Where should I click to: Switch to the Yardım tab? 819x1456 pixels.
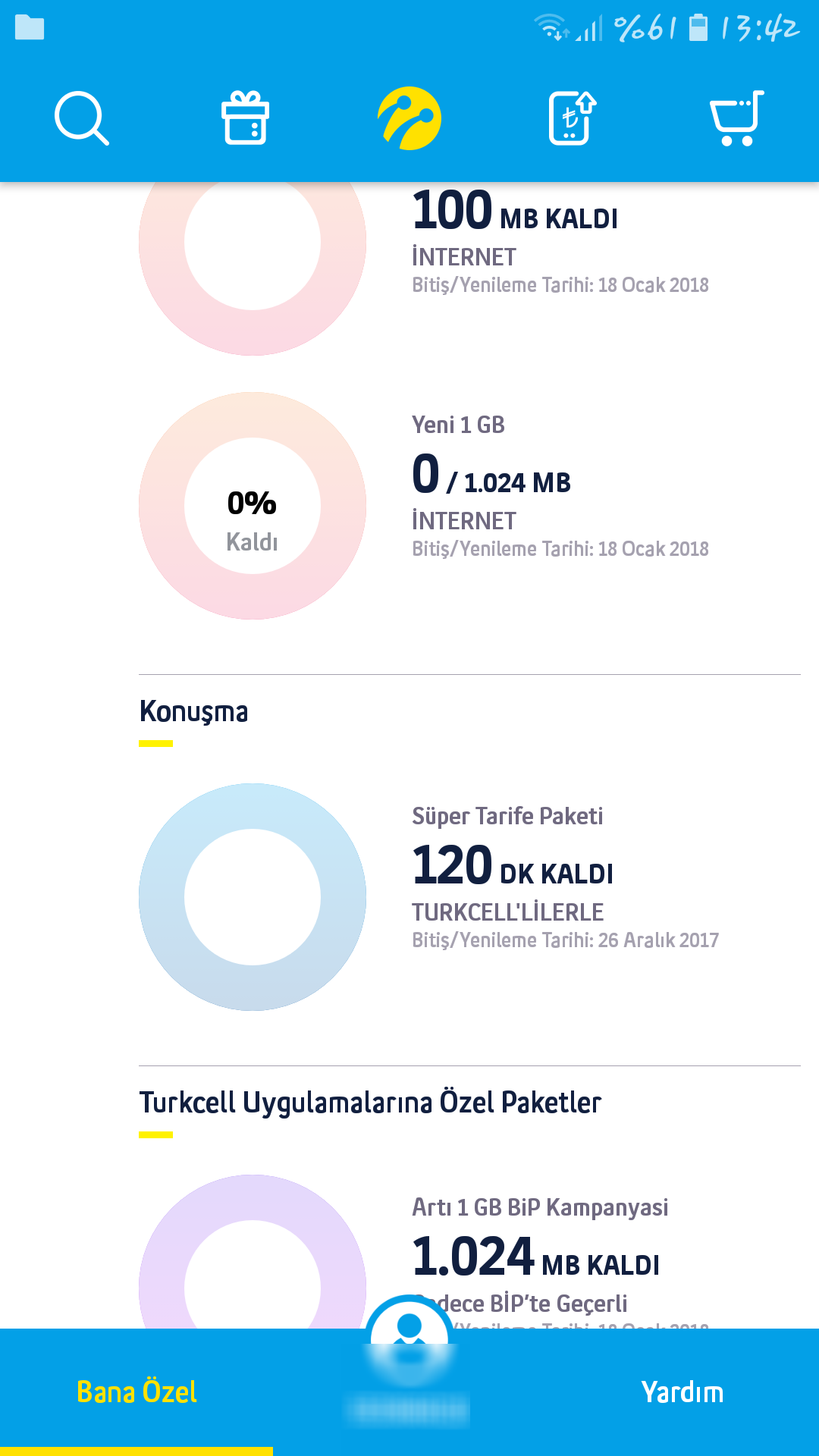682,1392
